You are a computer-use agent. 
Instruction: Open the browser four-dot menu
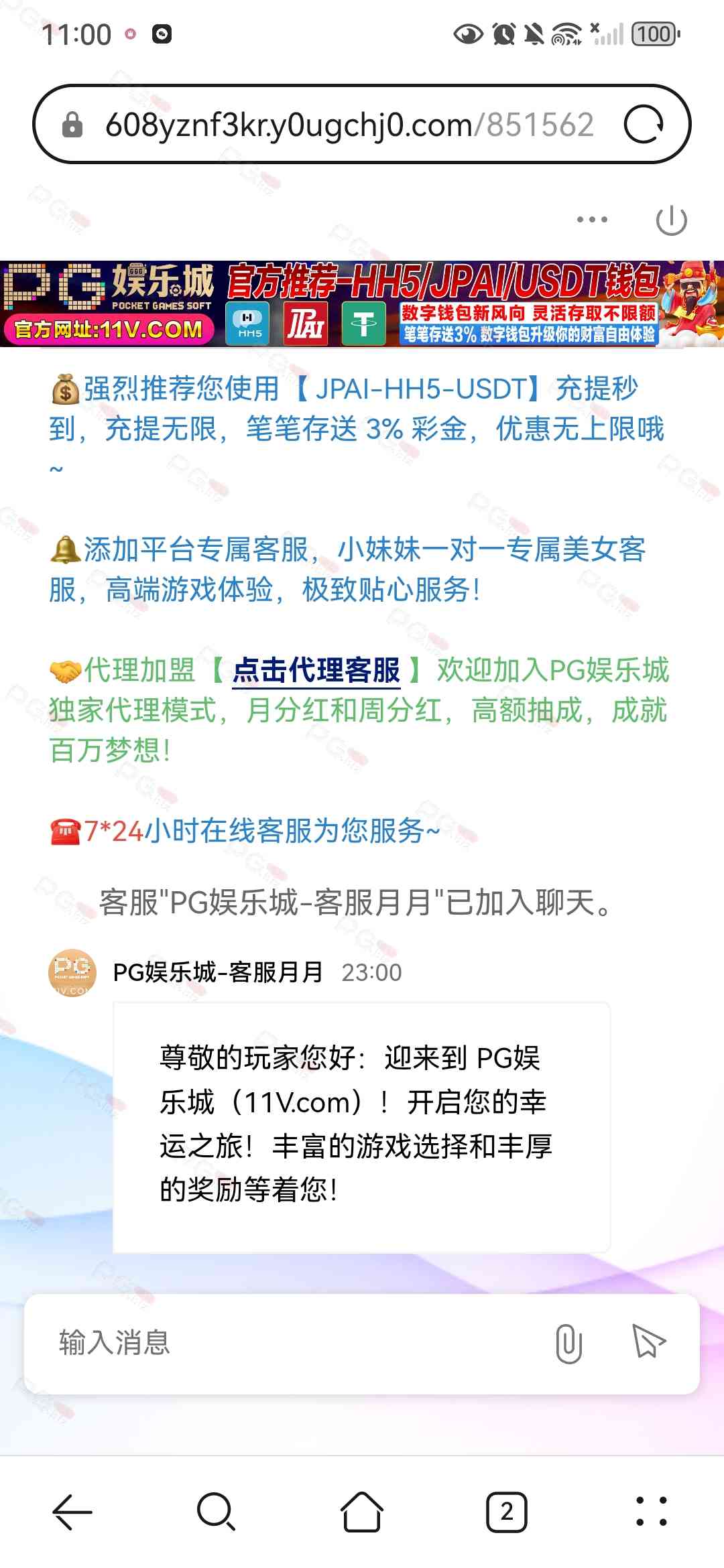pyautogui.click(x=651, y=1513)
